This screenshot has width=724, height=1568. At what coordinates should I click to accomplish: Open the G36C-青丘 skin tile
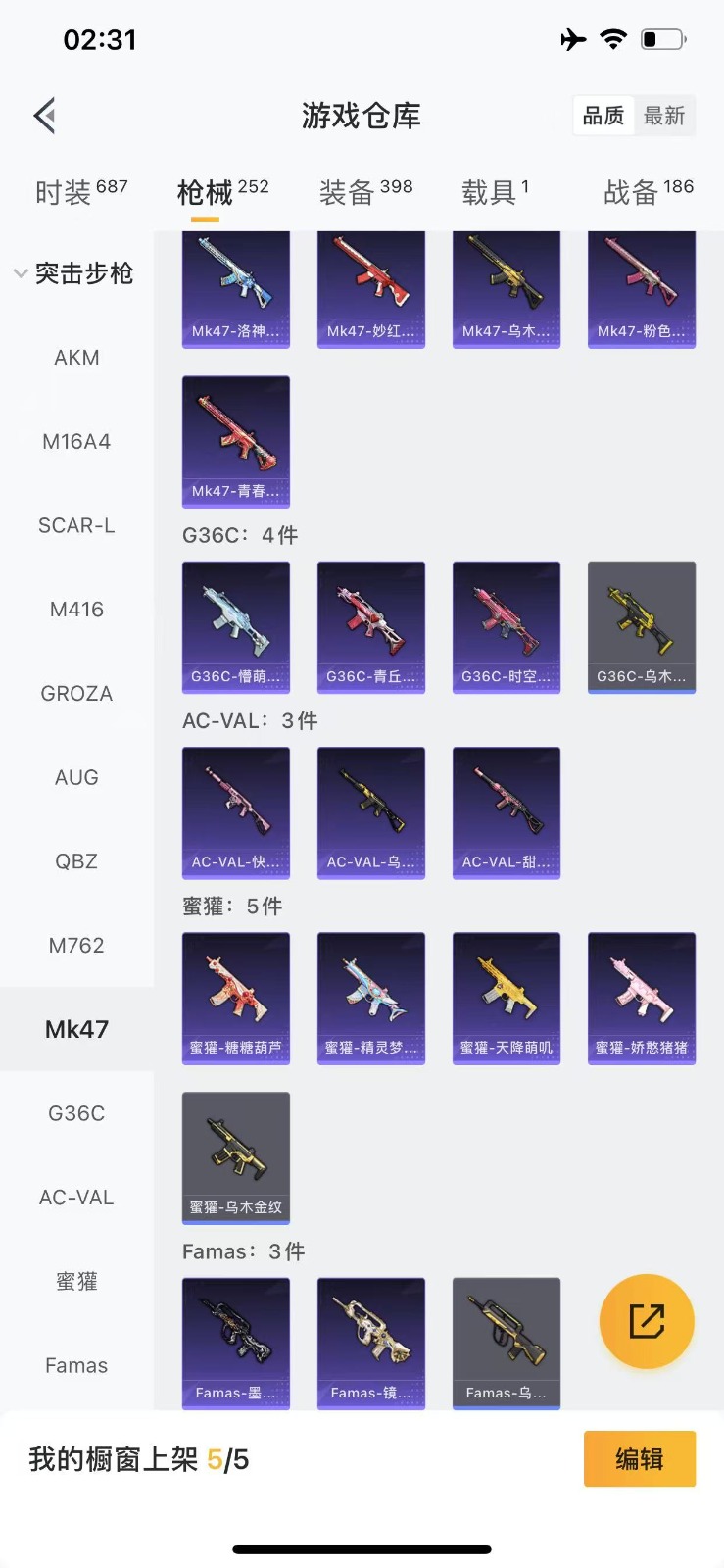pos(371,627)
